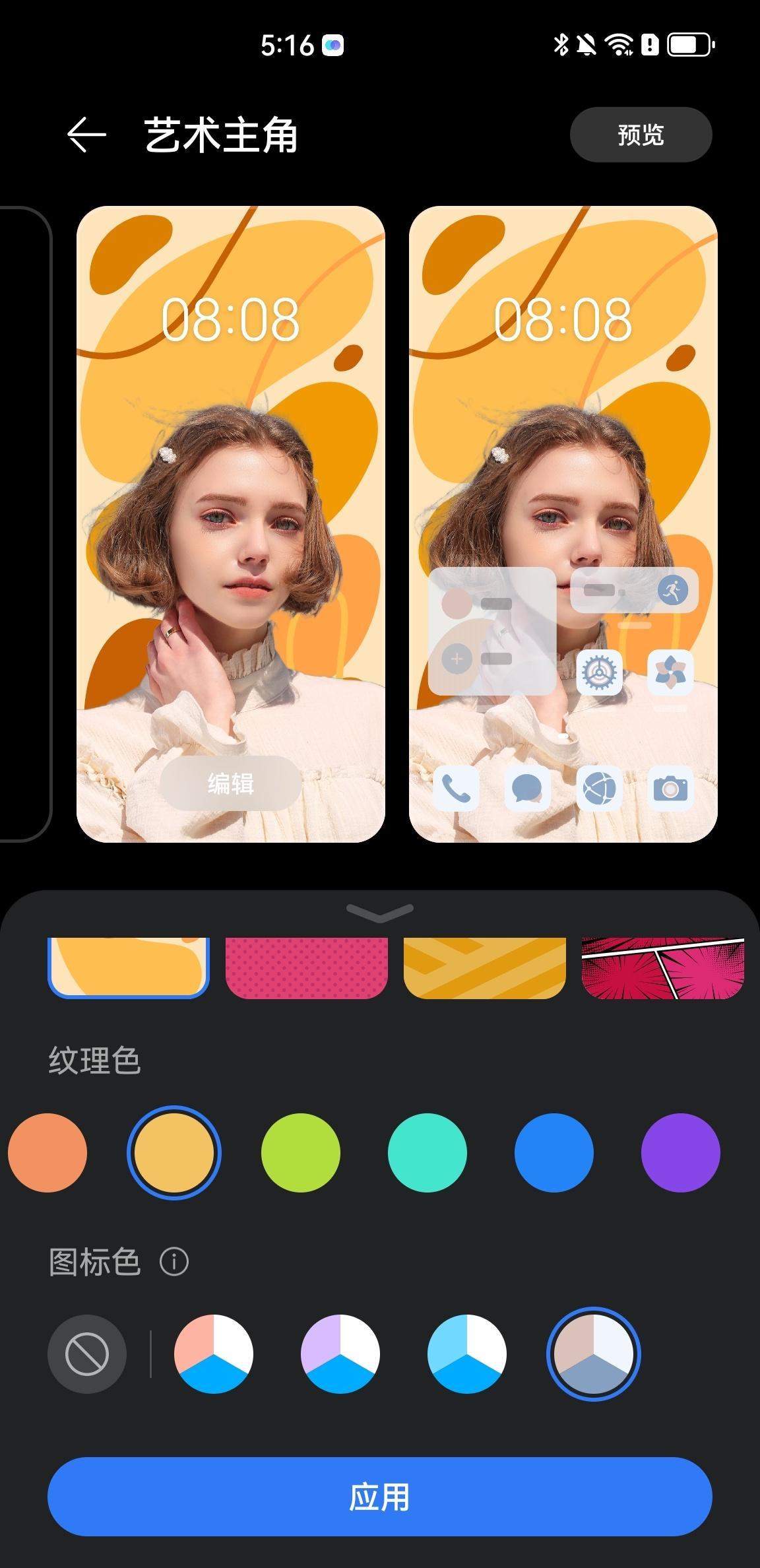Pick the yellow striped texture pattern

click(484, 966)
